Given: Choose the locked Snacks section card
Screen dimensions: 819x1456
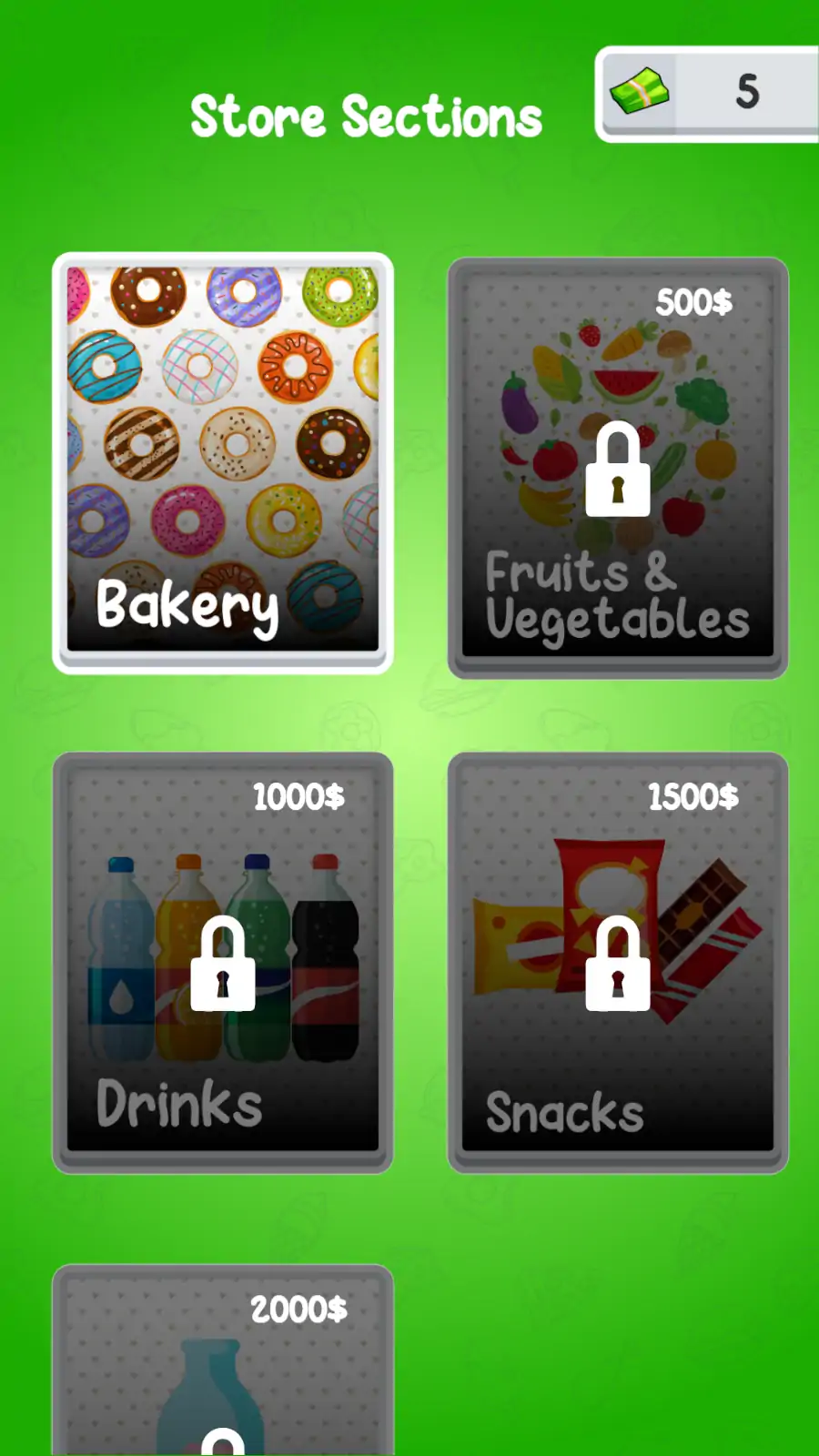Looking at the screenshot, I should click(618, 963).
